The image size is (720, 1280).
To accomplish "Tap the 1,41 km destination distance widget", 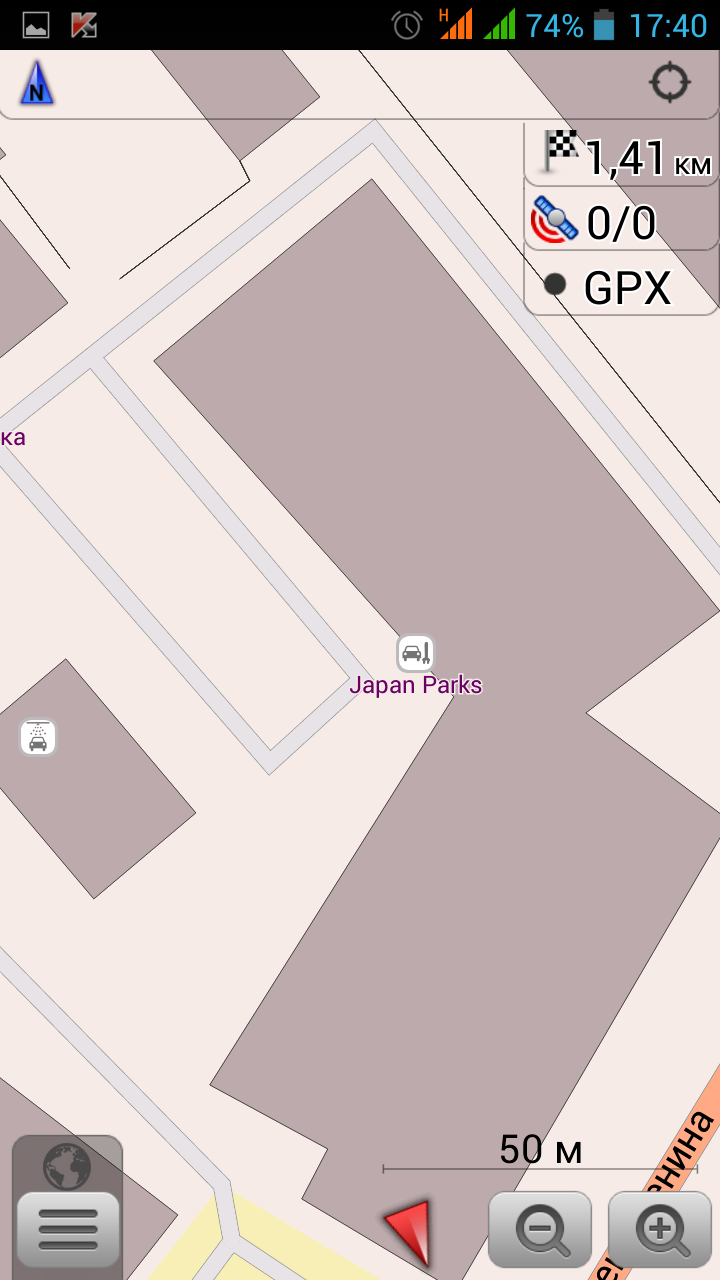I will pos(624,157).
